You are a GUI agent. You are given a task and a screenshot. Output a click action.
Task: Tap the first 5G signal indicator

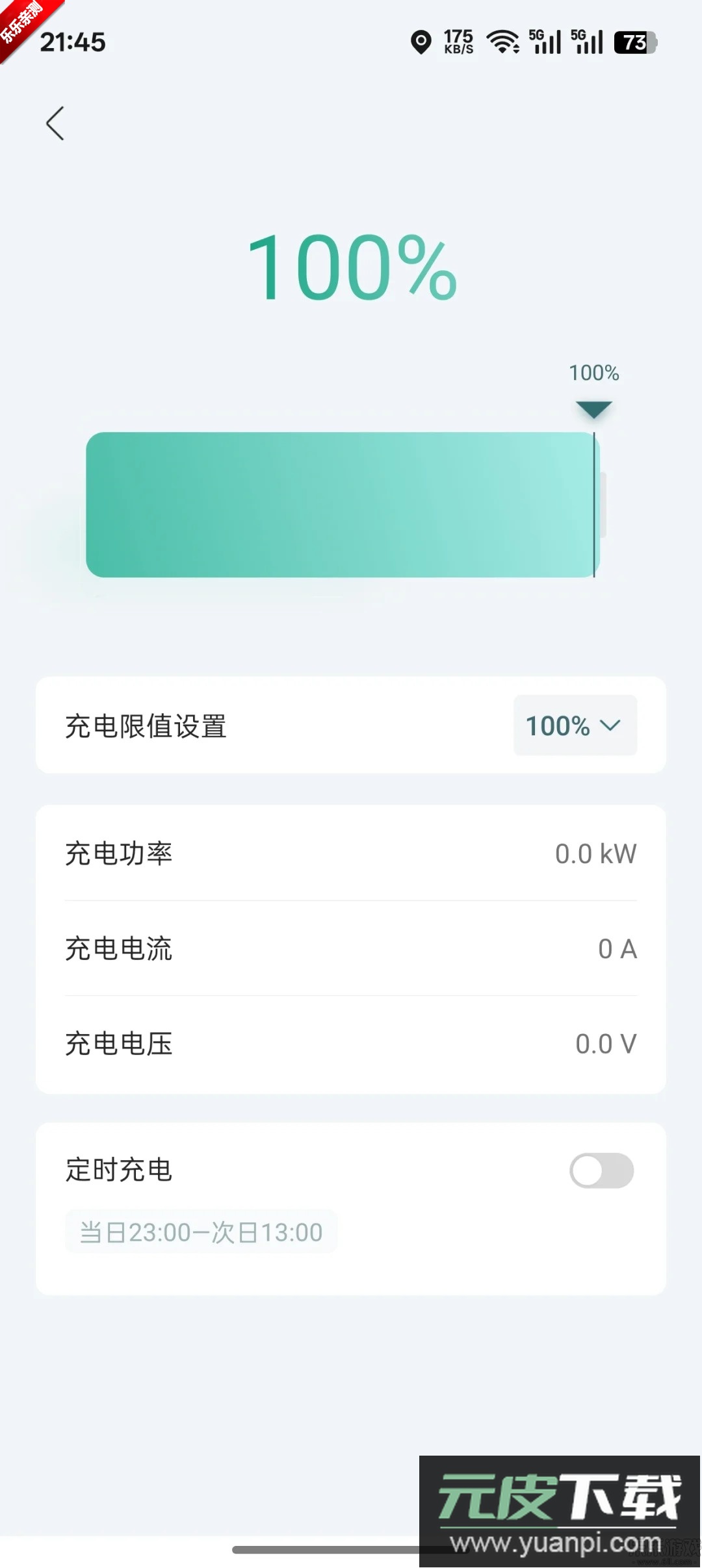pyautogui.click(x=543, y=41)
